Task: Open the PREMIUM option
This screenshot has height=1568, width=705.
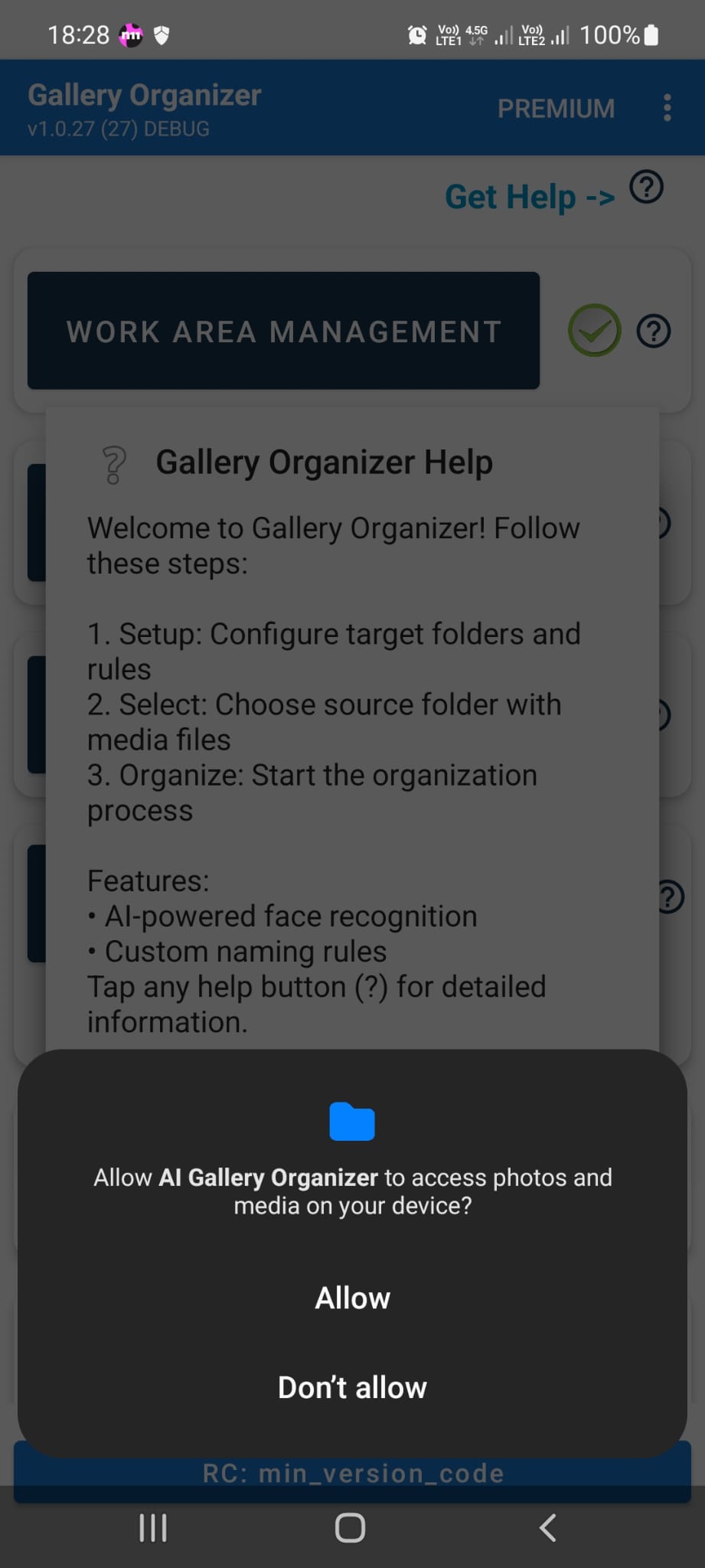Action: (x=556, y=109)
